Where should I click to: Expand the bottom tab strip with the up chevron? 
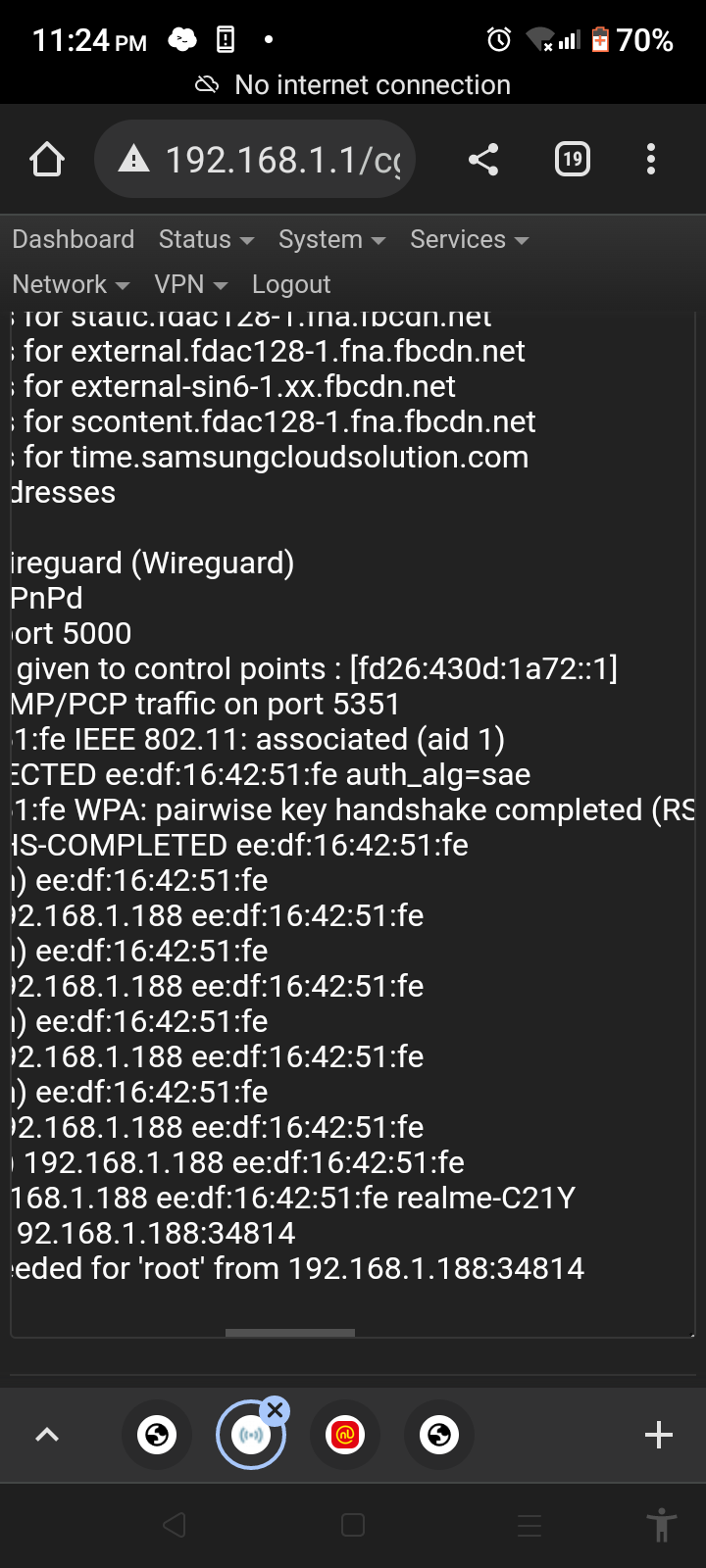pyautogui.click(x=47, y=1436)
